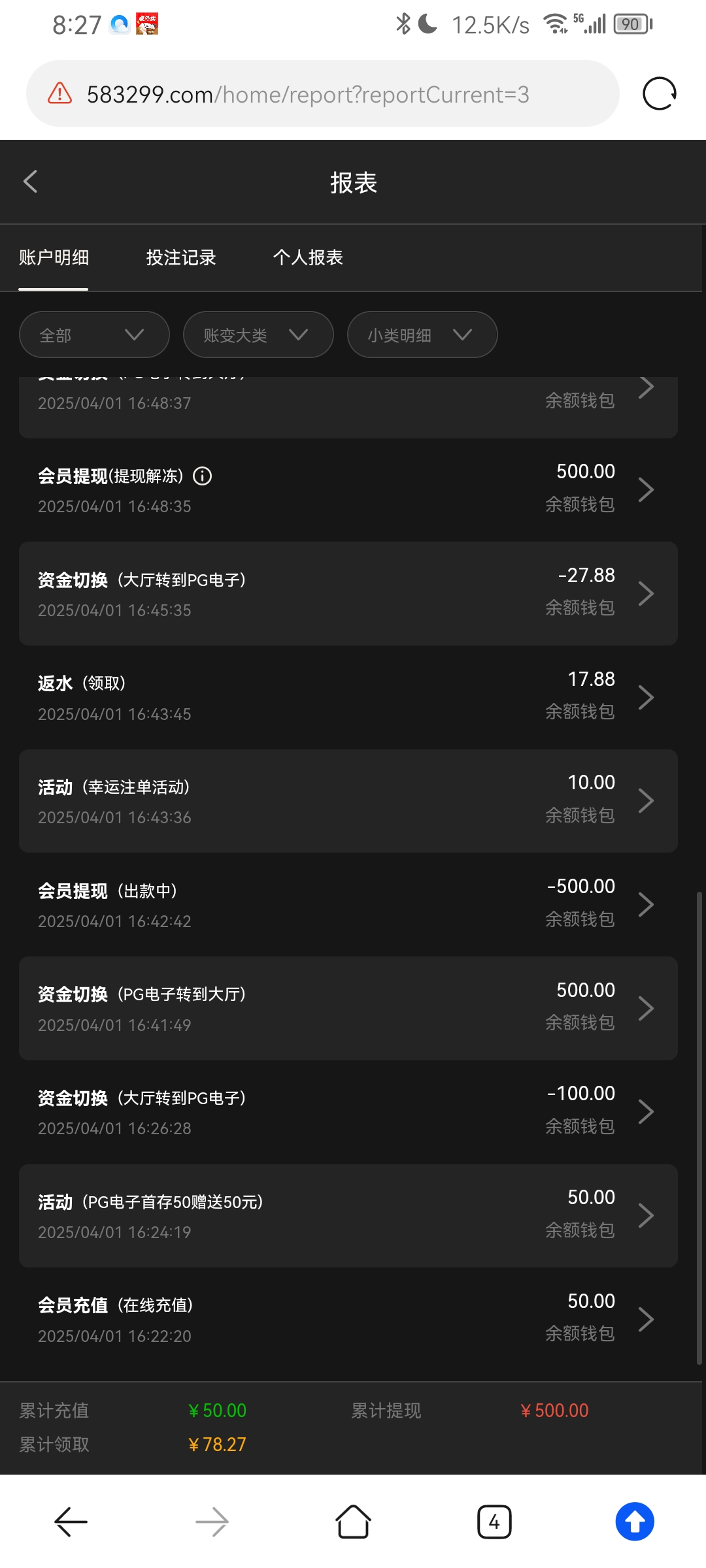Image resolution: width=706 pixels, height=1568 pixels.
Task: Tap the browser address bar
Action: pos(320,94)
